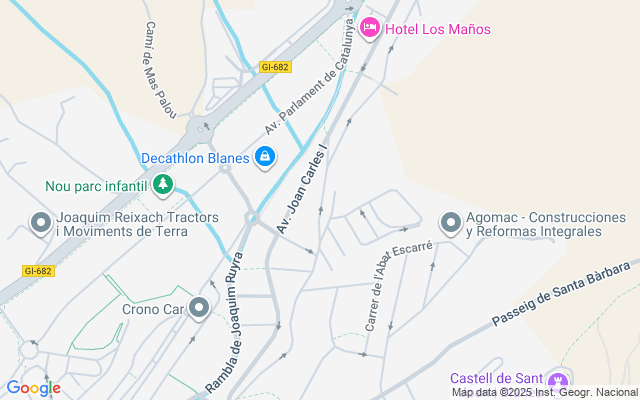The image size is (640, 400).
Task: Open Joaquim Reixach Tractors place marker
Action: 41,222
